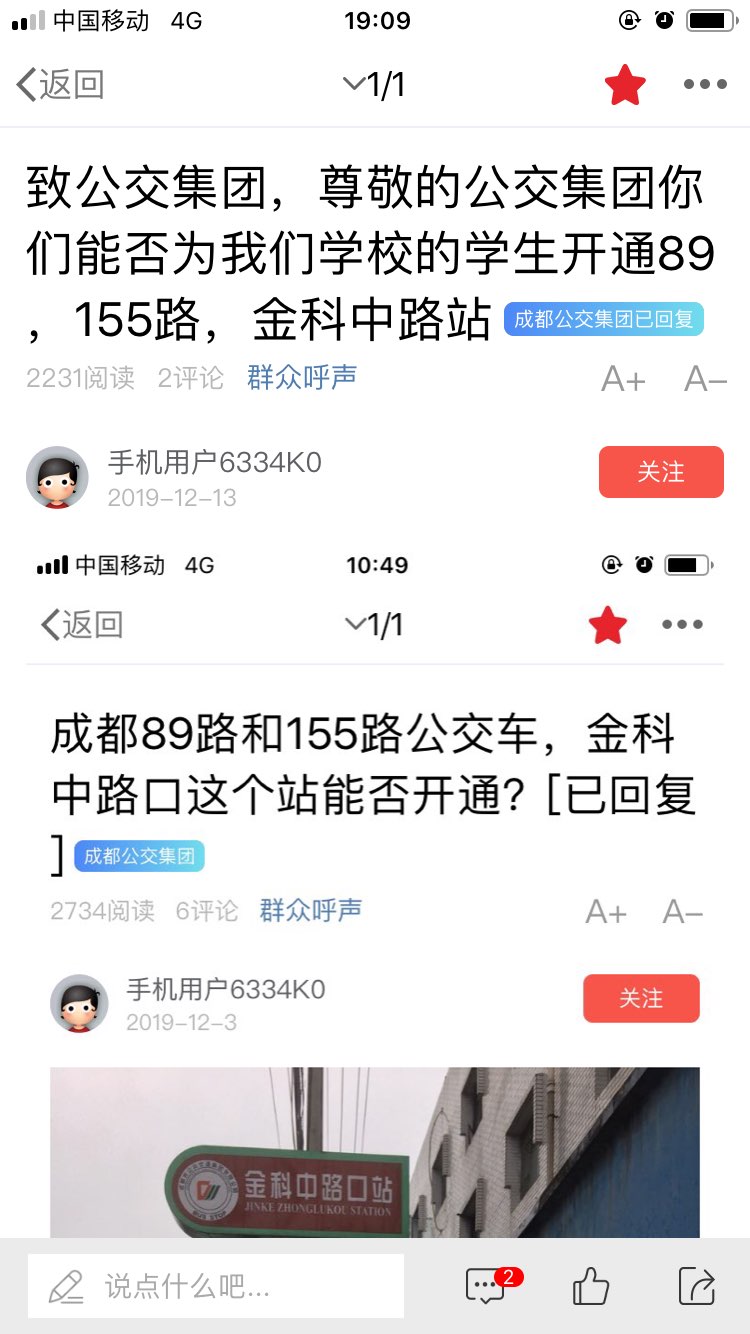Expand the 1/1 dropdown under the 19:09 clock
750x1334 pixels.
[x=374, y=85]
